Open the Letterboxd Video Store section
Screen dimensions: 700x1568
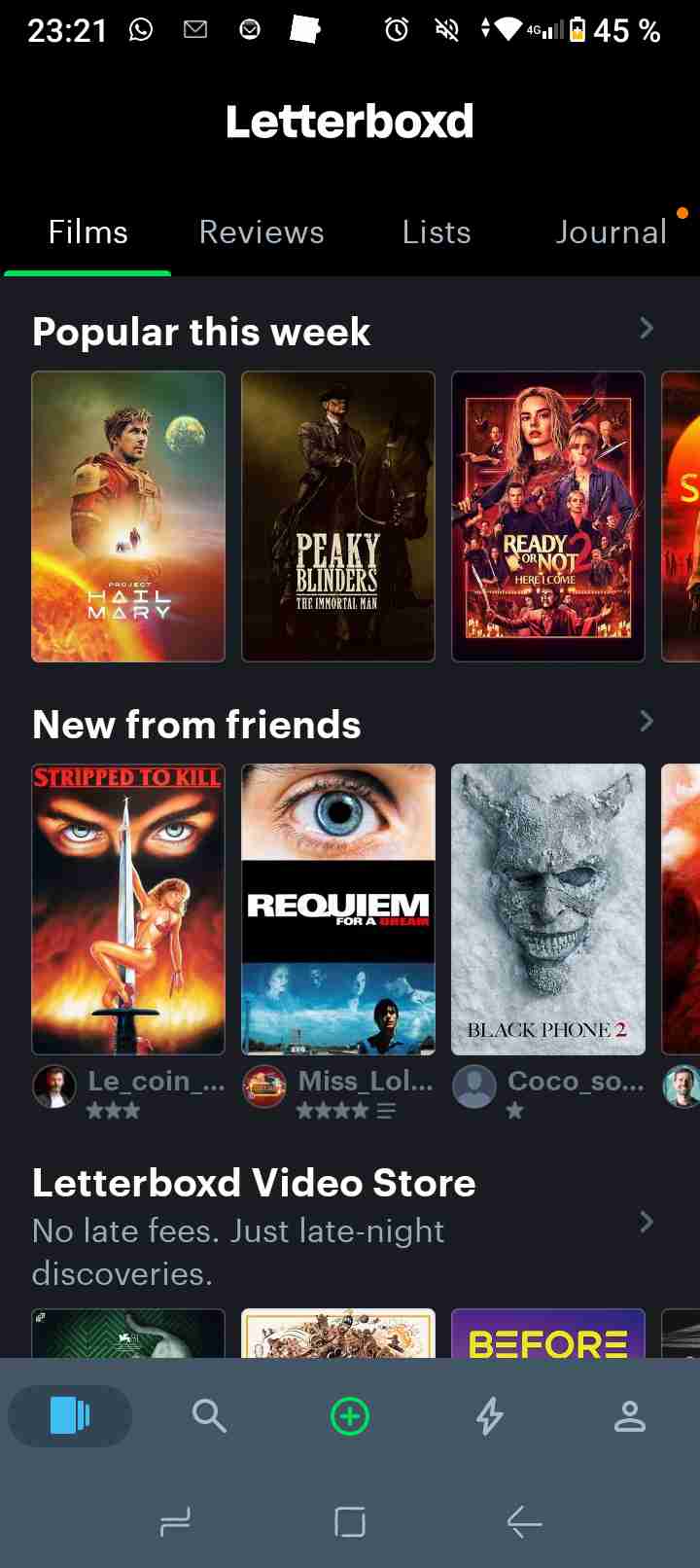(x=647, y=1223)
